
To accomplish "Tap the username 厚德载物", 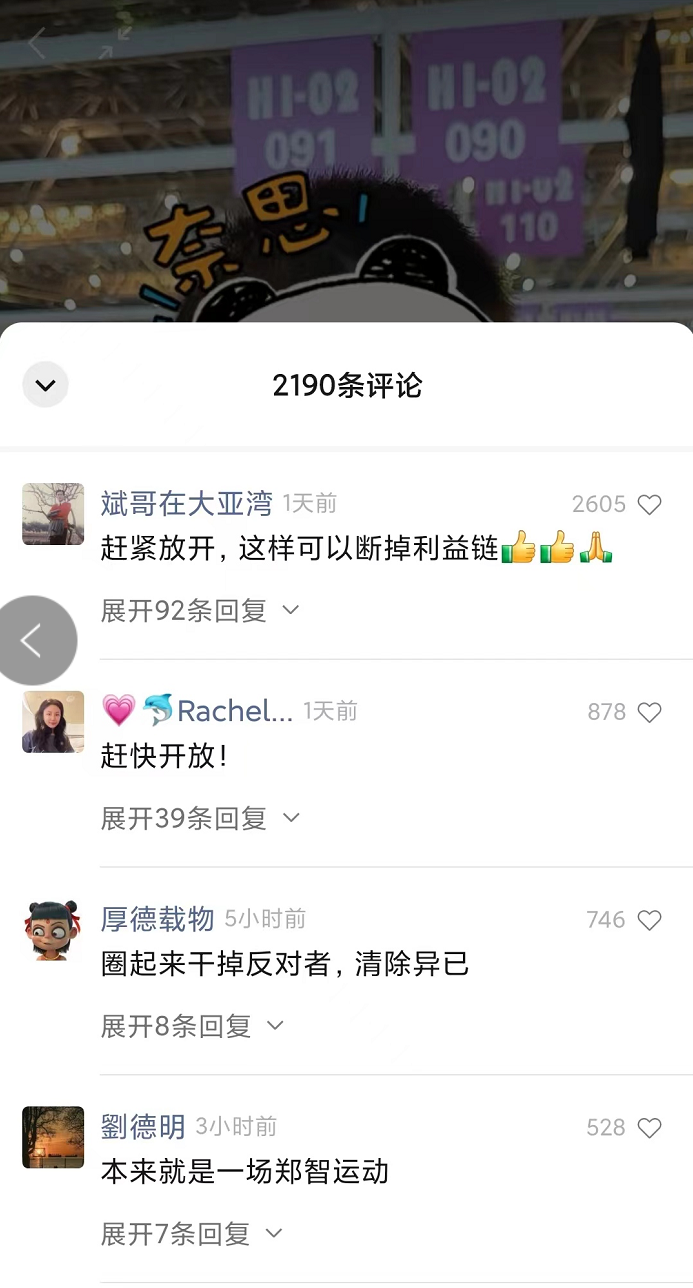I will tap(158, 919).
